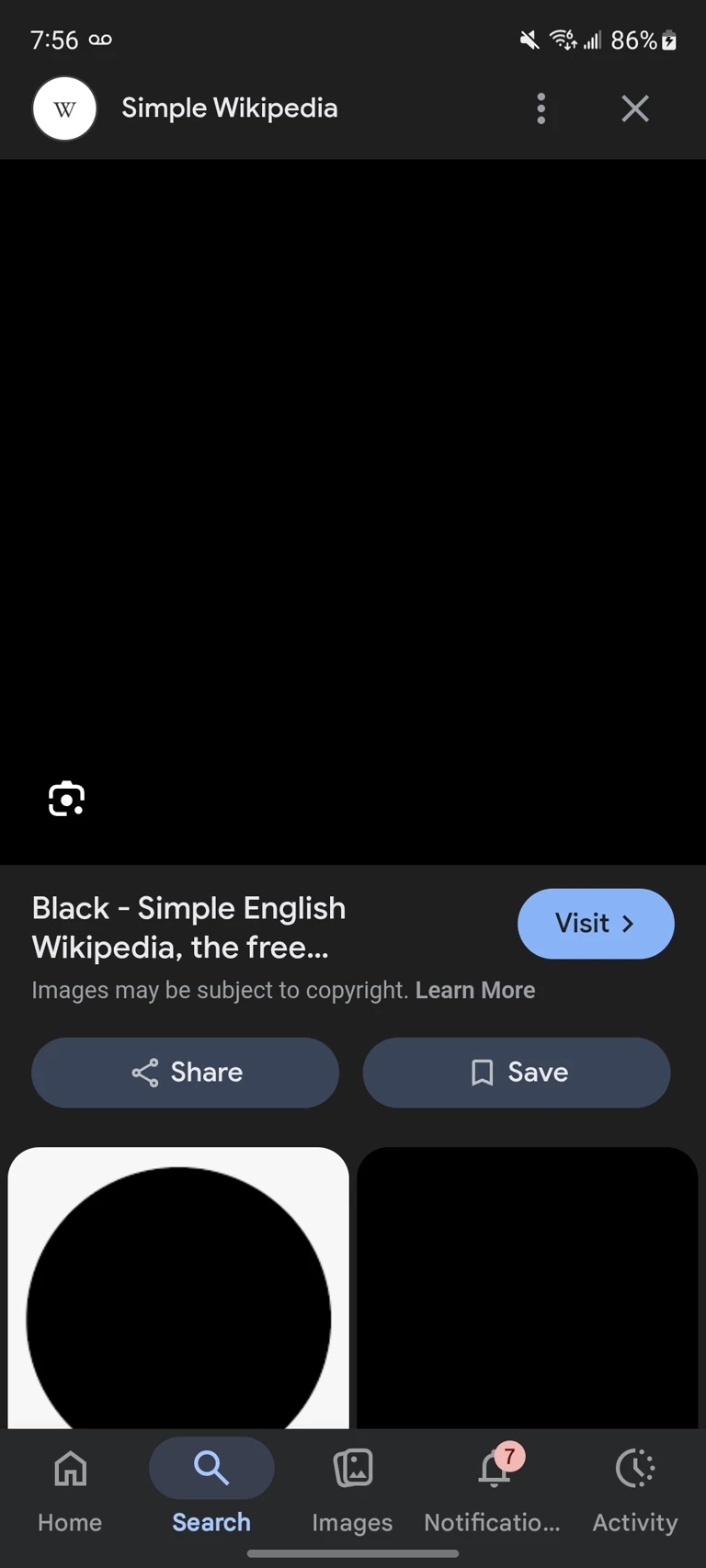Screen dimensions: 706x1568
Task: Open the solid black related image
Action: [x=528, y=1296]
